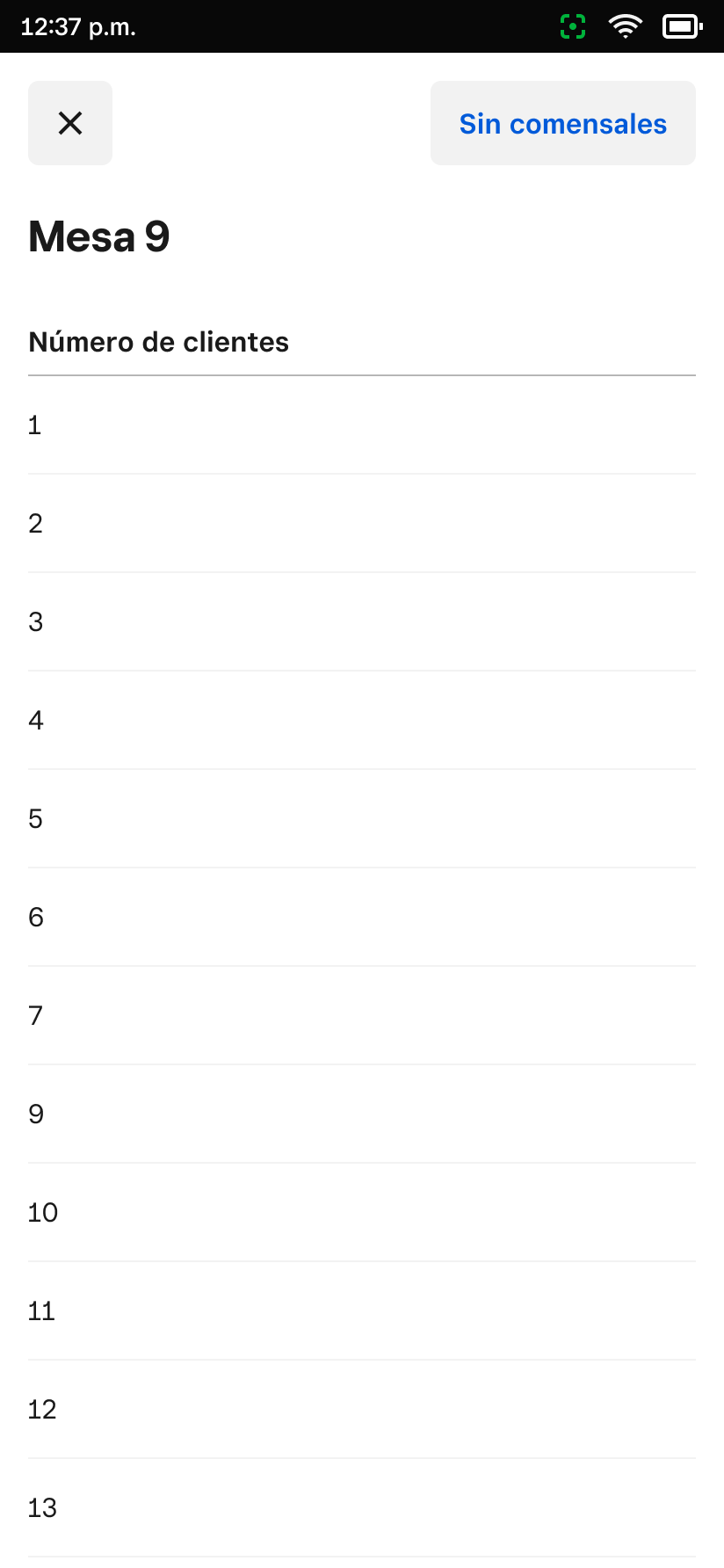Select 10 clients
The height and width of the screenshot is (1568, 724).
pos(362,1213)
